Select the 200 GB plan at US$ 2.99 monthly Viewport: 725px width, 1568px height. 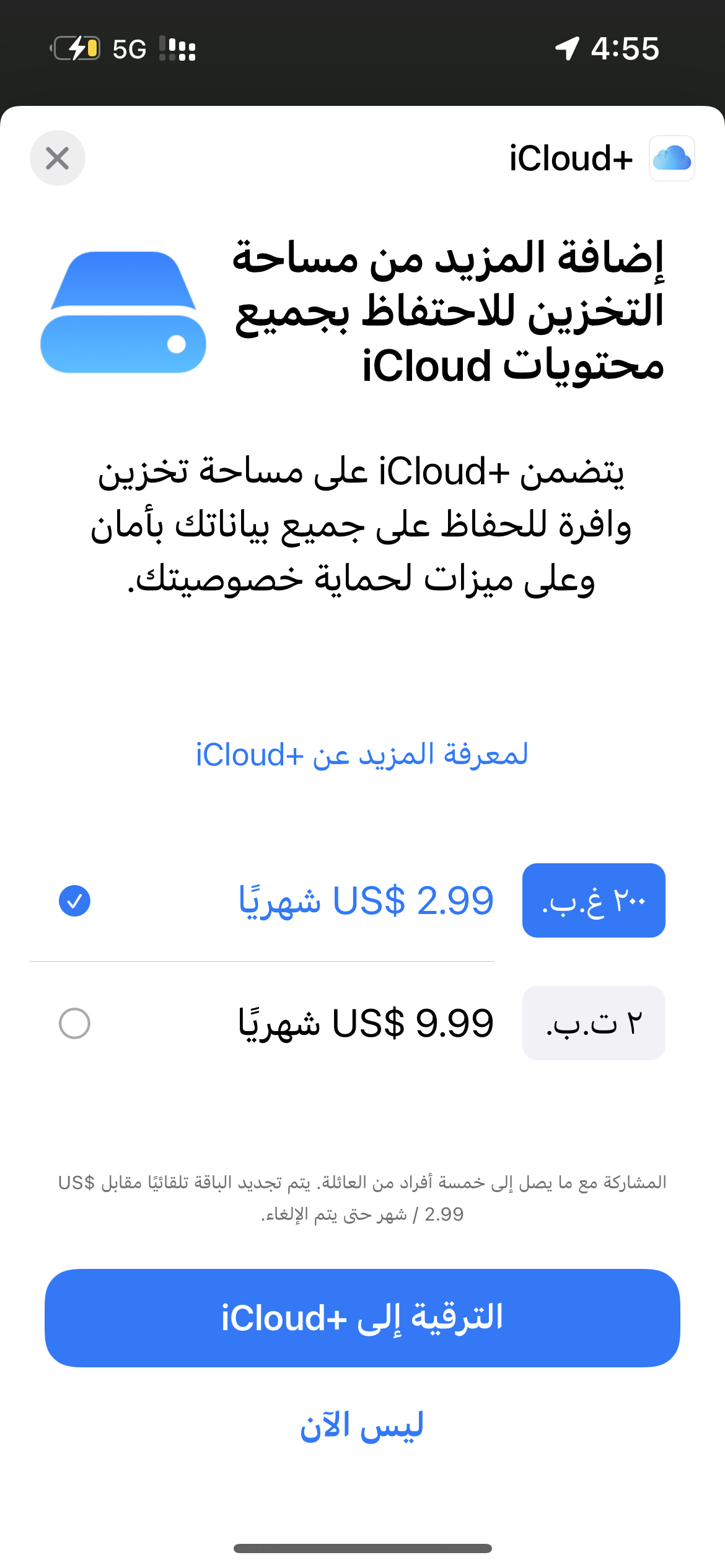coord(362,900)
